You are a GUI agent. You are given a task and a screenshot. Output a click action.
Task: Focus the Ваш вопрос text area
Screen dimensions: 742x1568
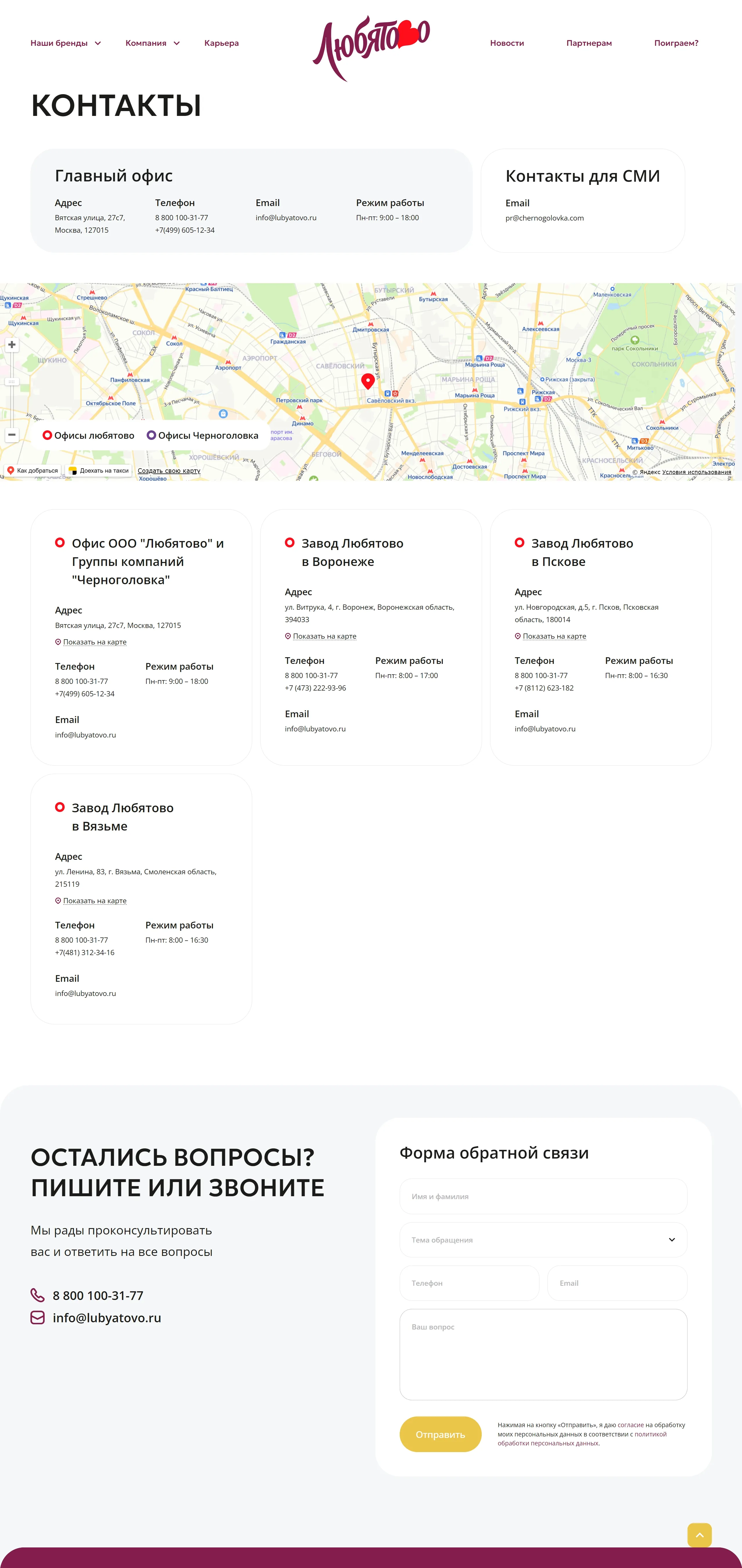pyautogui.click(x=543, y=1354)
